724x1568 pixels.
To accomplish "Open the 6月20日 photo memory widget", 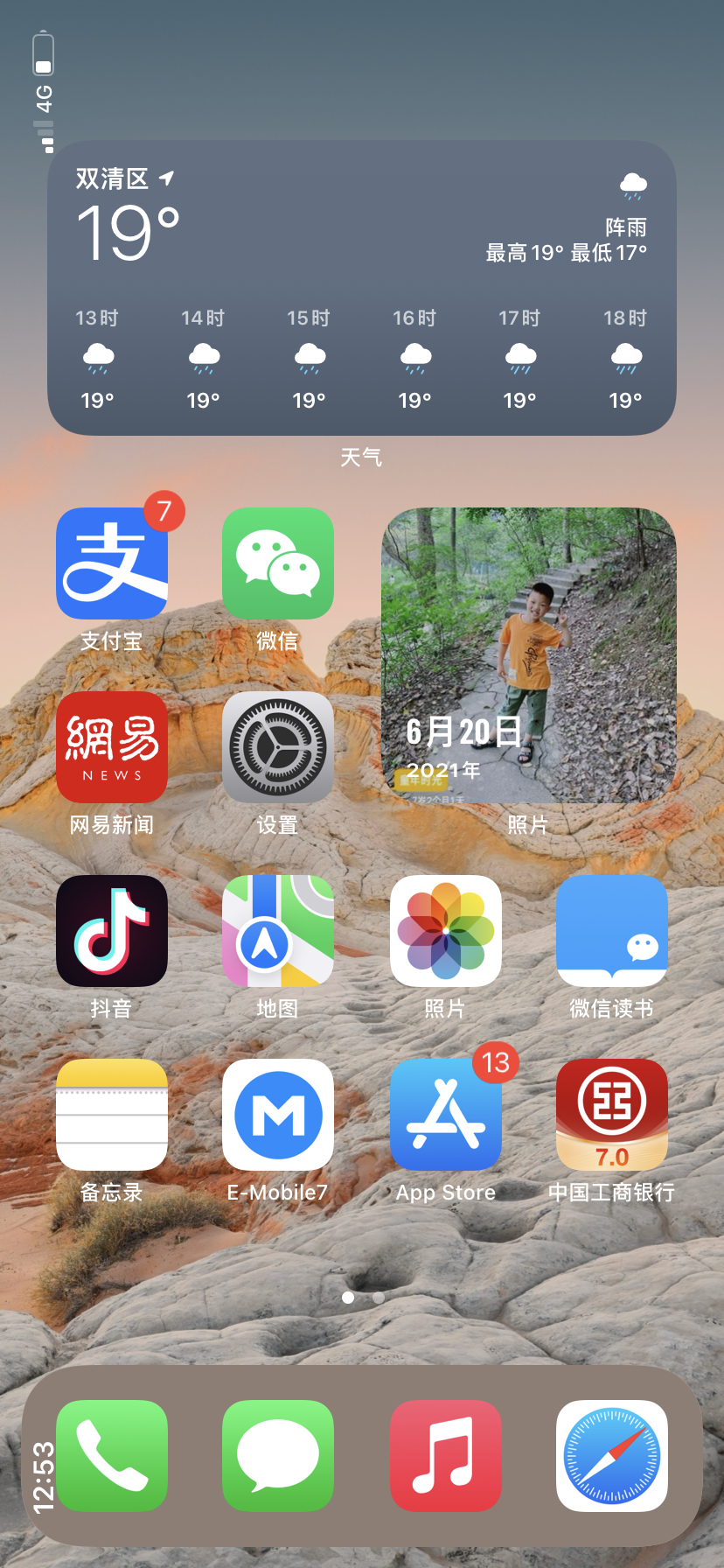I will pyautogui.click(x=528, y=654).
